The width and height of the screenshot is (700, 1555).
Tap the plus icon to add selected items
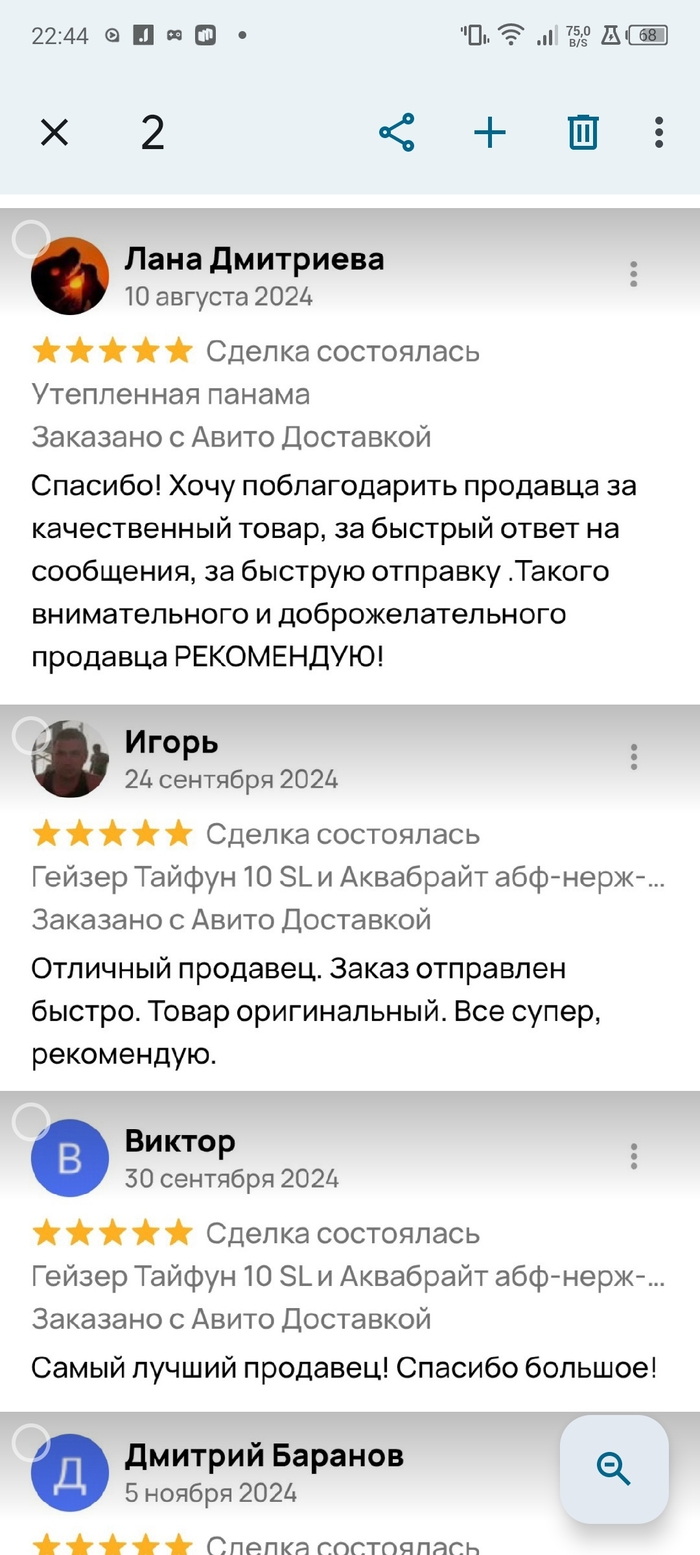point(490,132)
